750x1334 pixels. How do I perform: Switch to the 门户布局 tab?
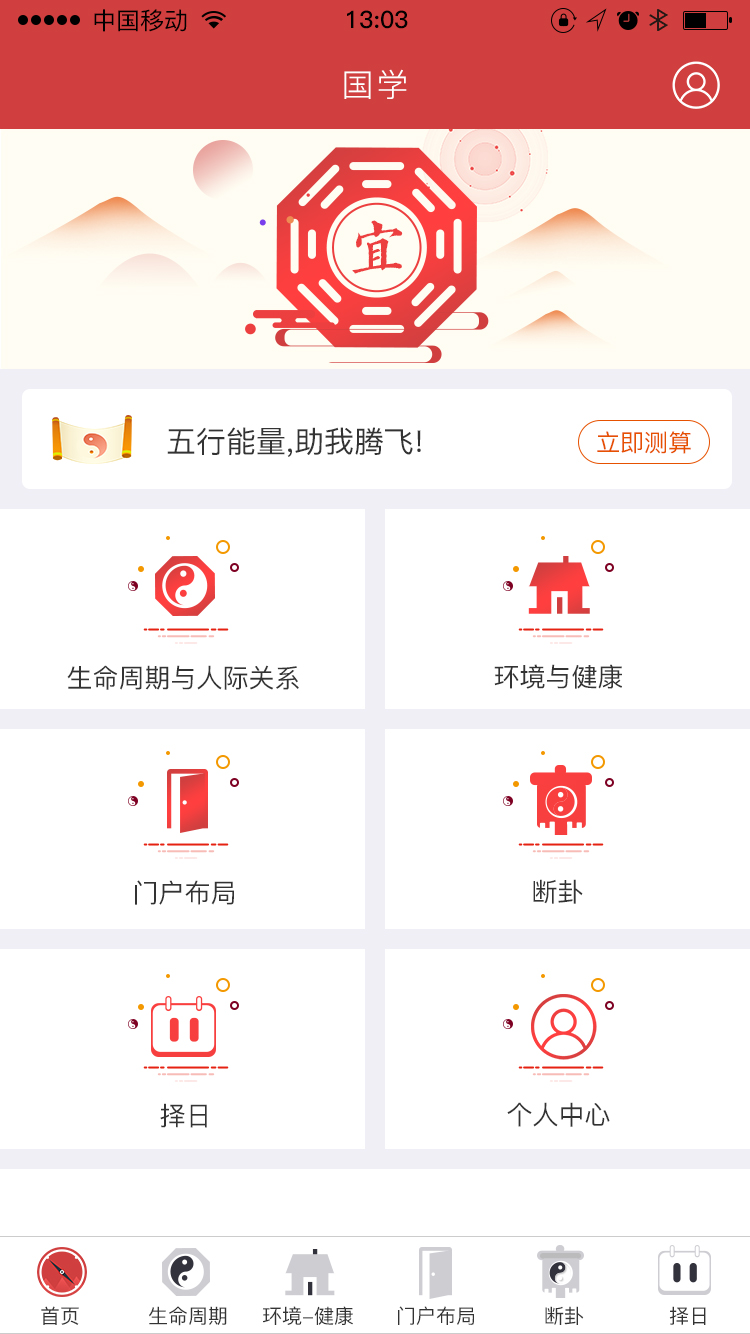[435, 1285]
